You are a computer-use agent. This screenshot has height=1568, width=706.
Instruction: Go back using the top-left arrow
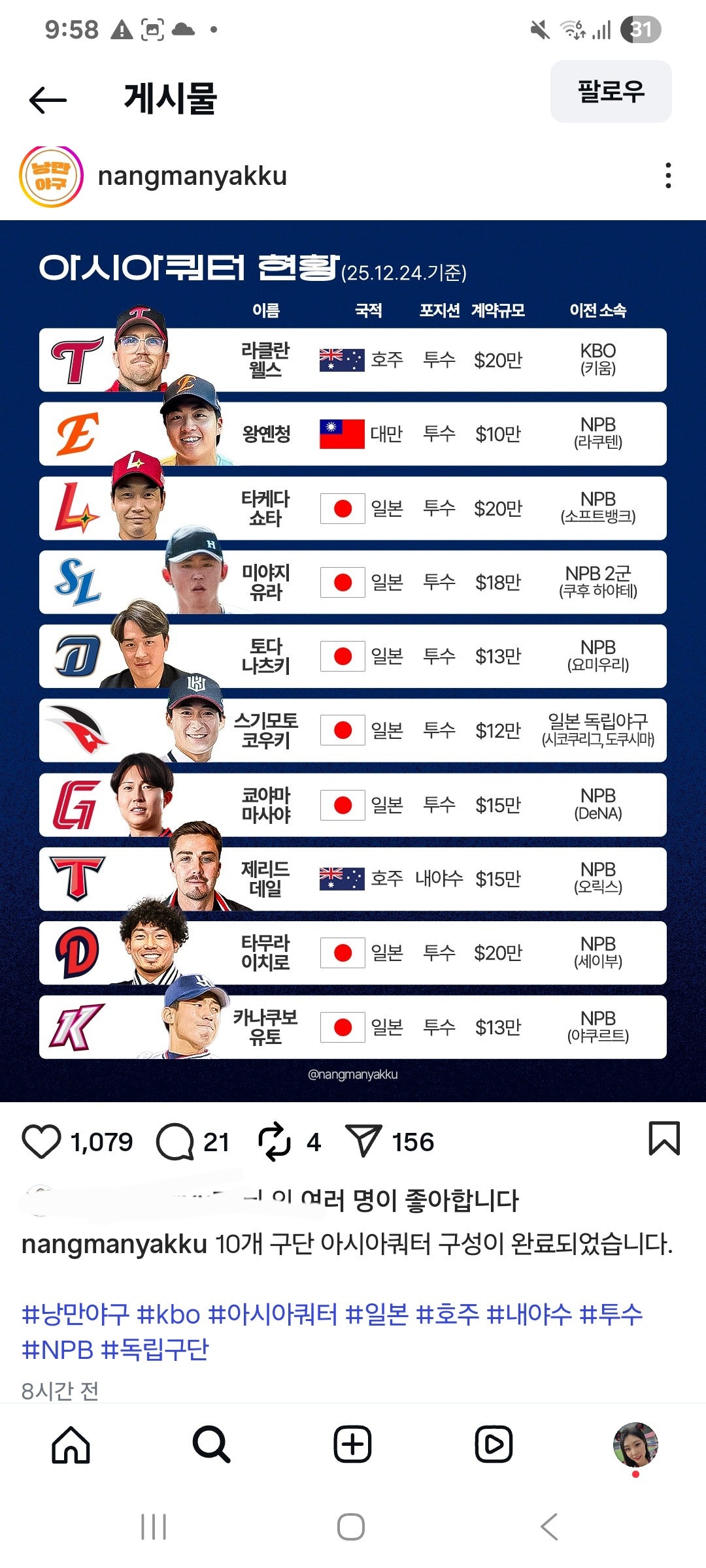coord(48,100)
